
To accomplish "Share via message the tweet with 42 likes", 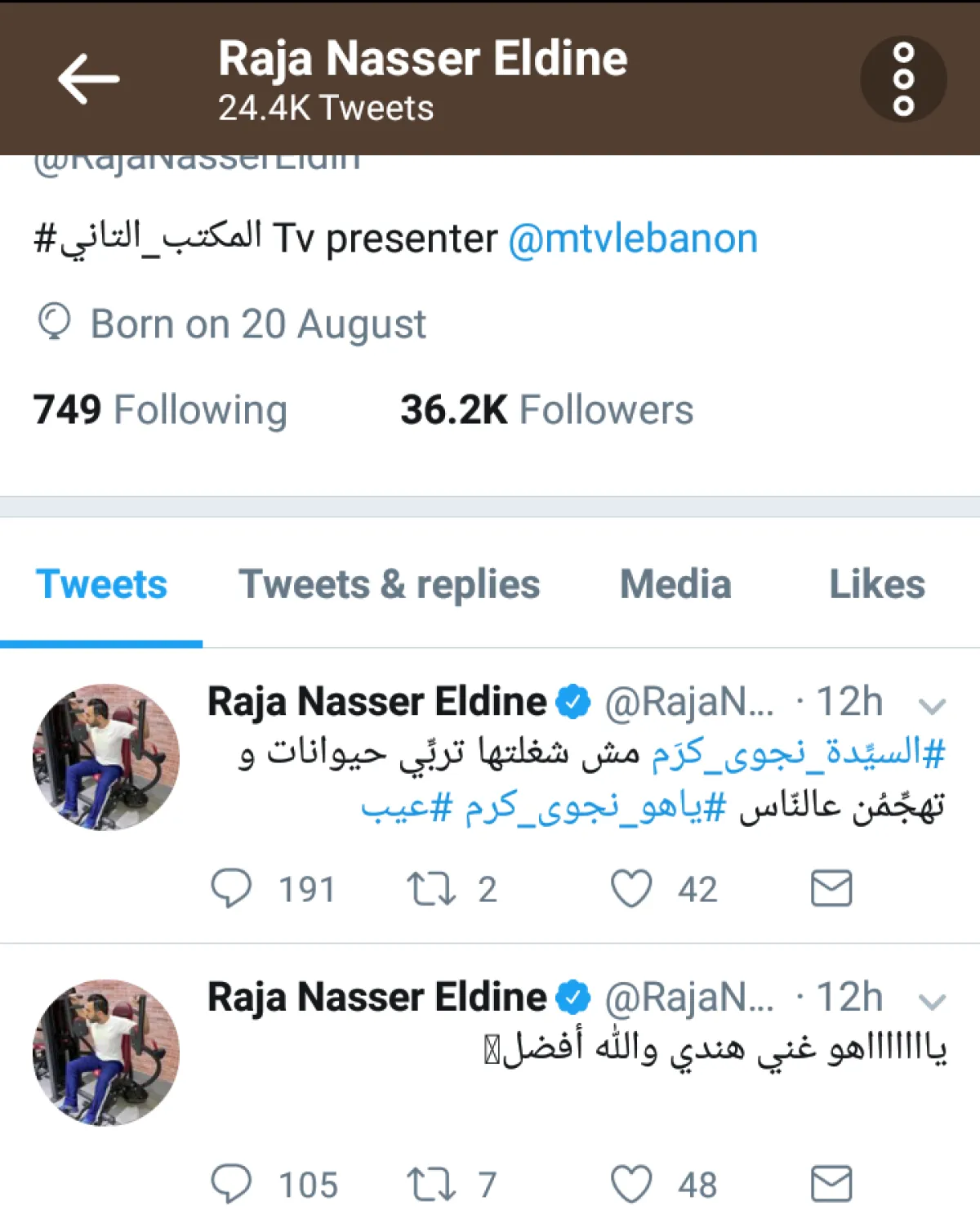I will point(831,888).
